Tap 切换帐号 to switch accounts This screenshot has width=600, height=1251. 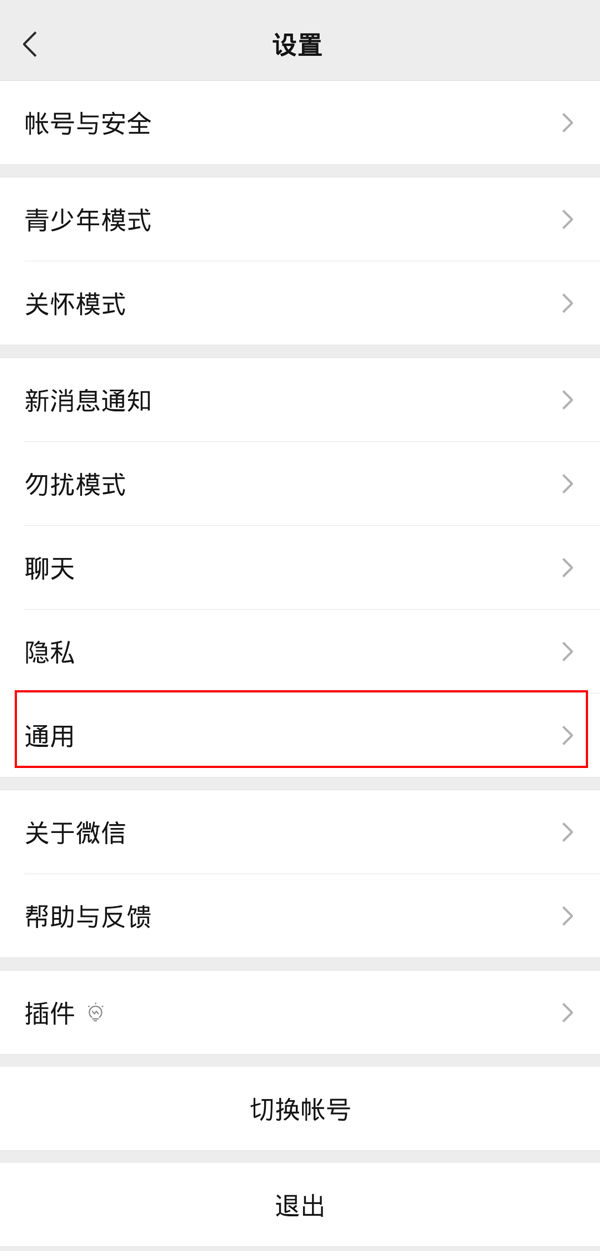(x=300, y=1109)
